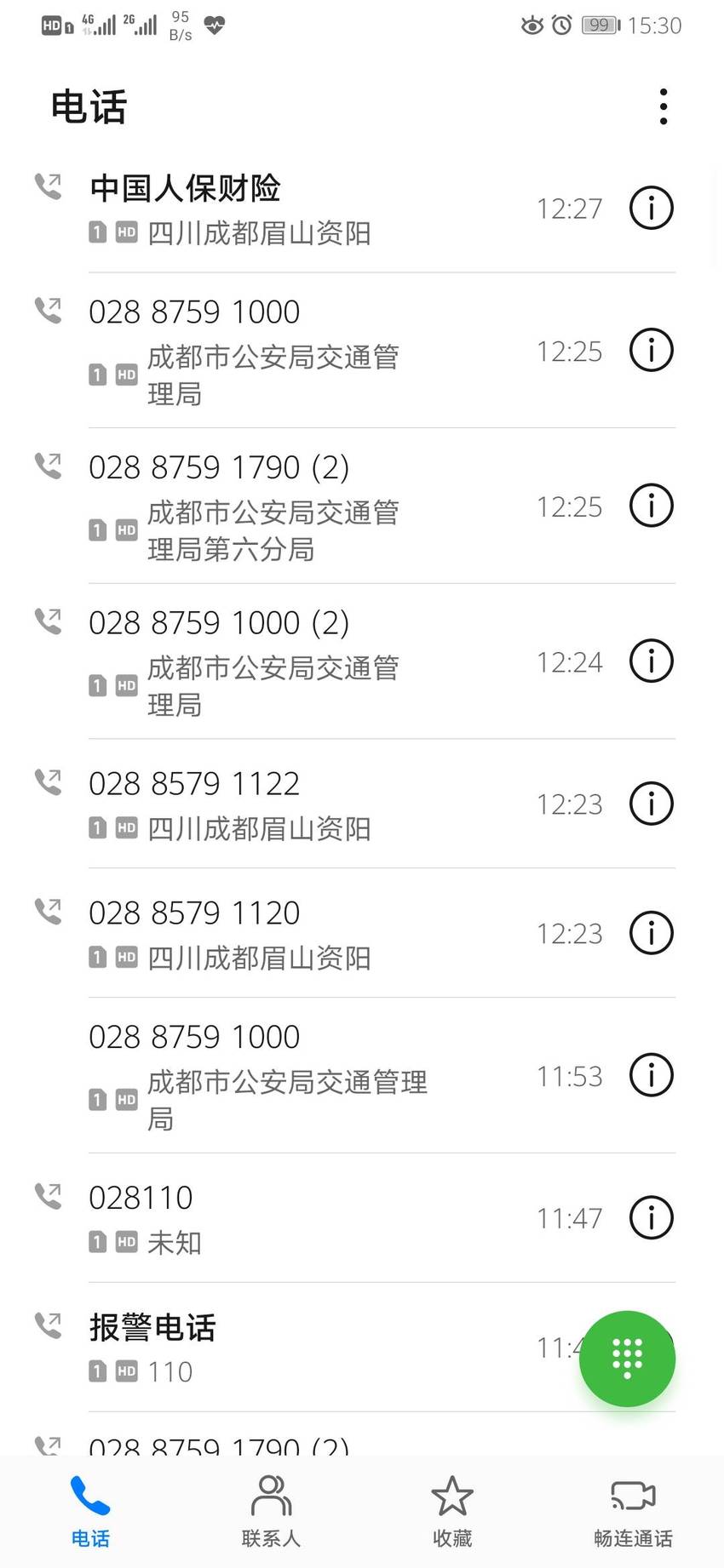Screen dimensions: 724x1568
Task: Open the 畅连通话 tab
Action: (633, 1511)
